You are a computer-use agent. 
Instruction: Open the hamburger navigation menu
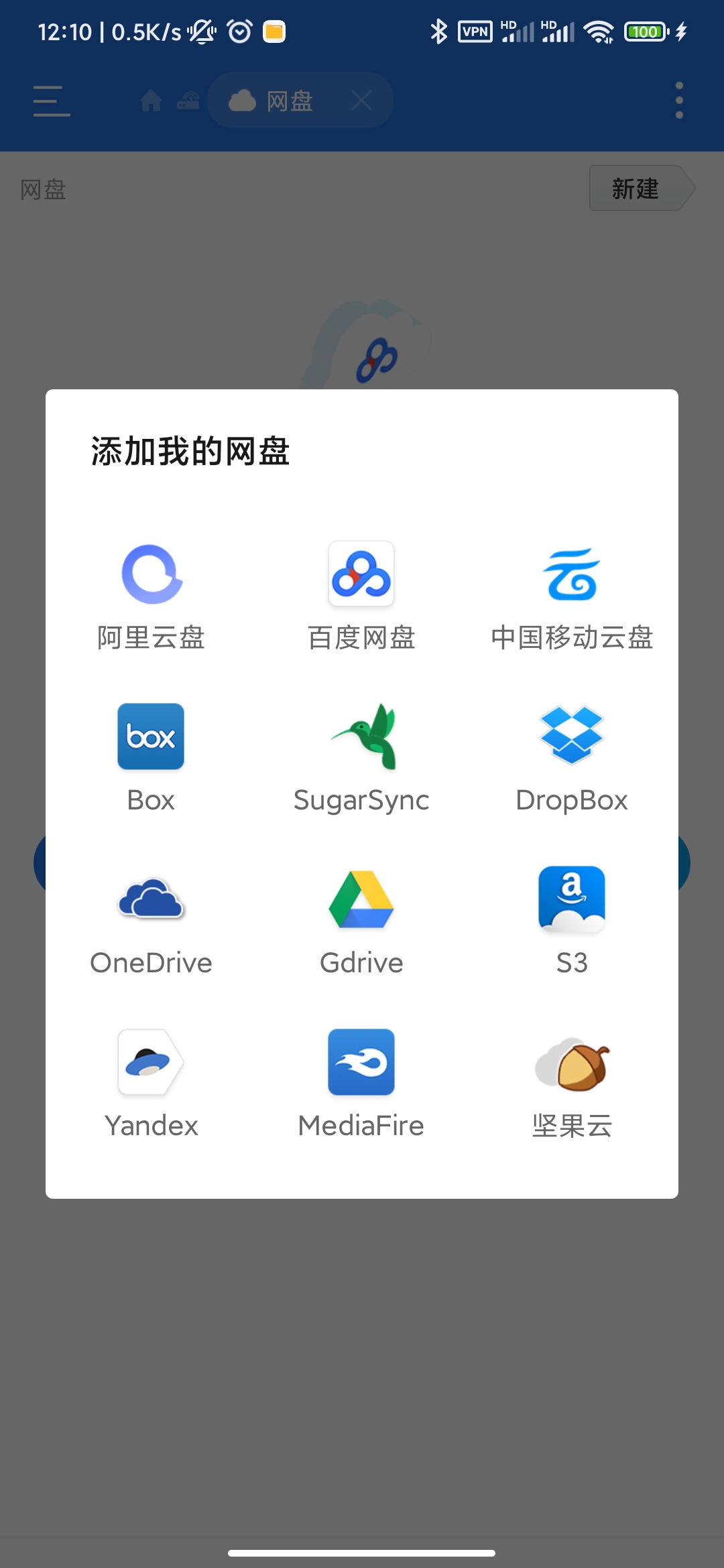[51, 101]
